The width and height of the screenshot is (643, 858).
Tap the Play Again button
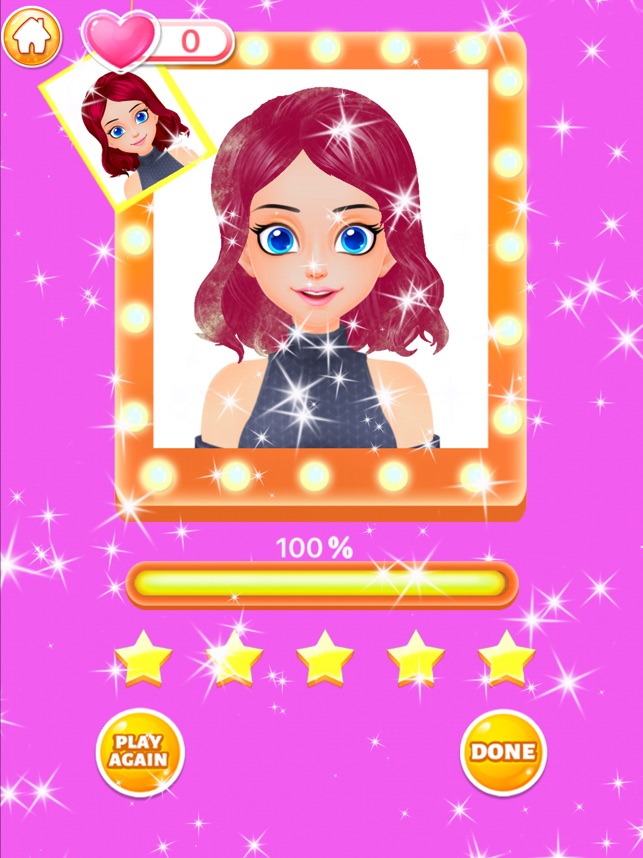pyautogui.click(x=139, y=752)
